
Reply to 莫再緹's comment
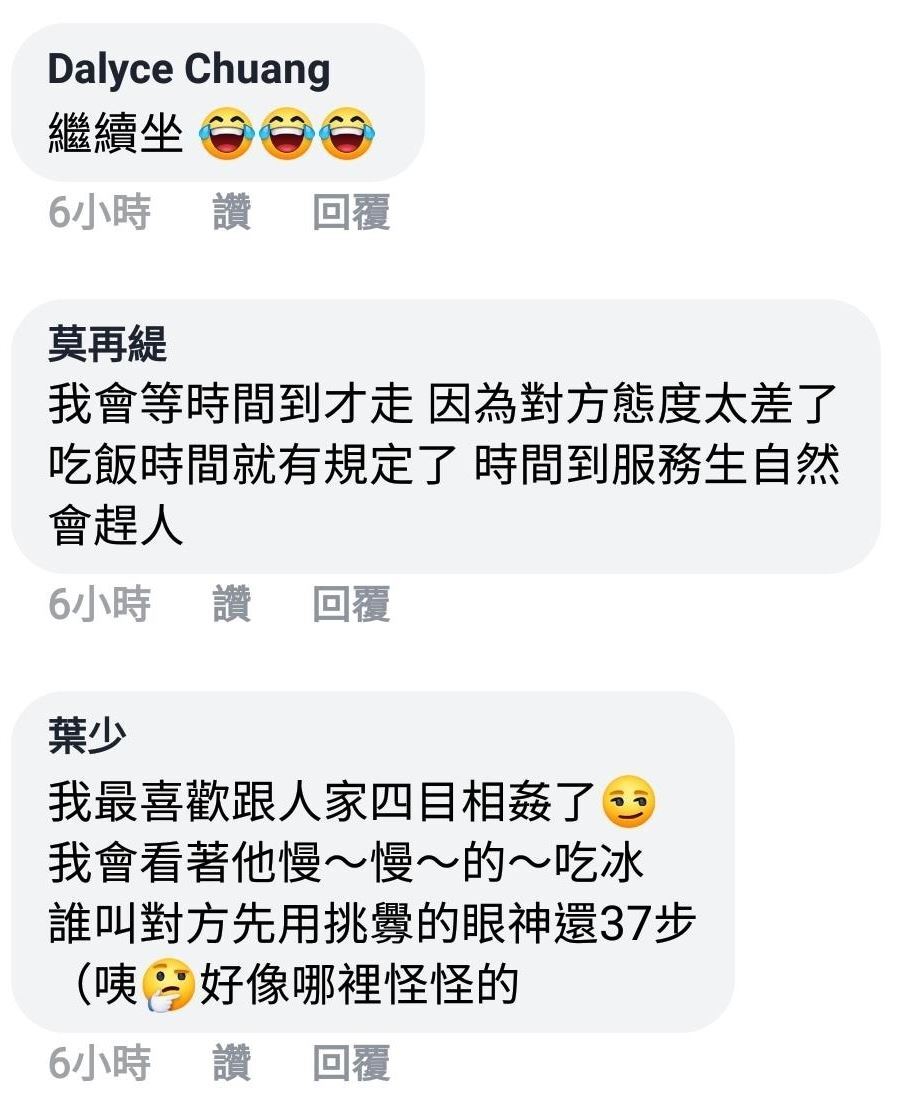(x=350, y=604)
